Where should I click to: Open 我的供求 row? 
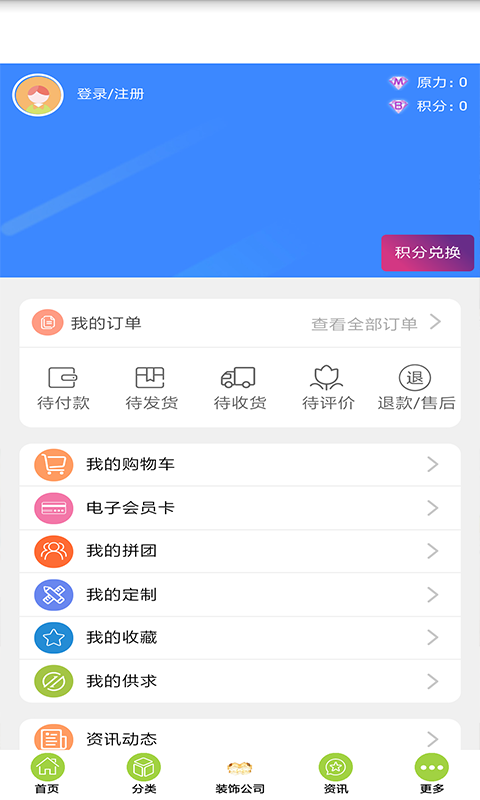[240, 681]
